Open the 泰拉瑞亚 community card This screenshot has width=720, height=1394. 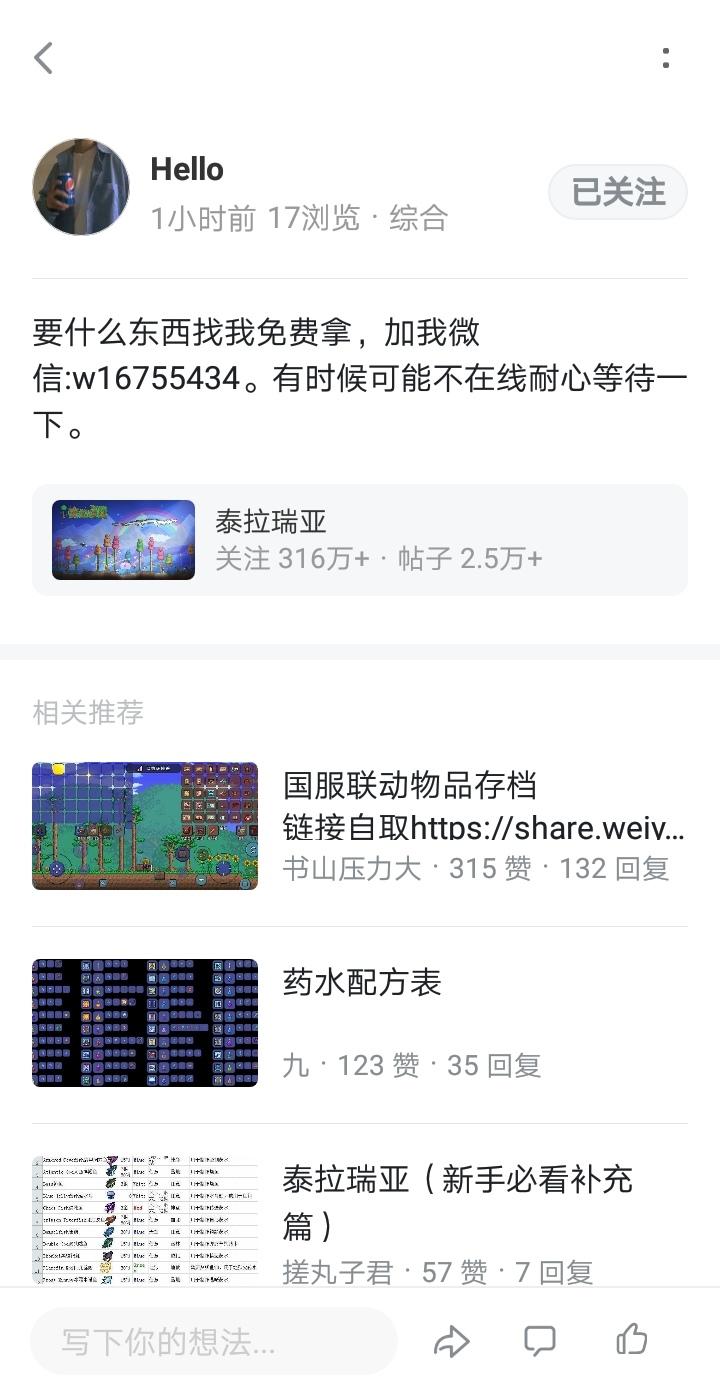tap(360, 540)
